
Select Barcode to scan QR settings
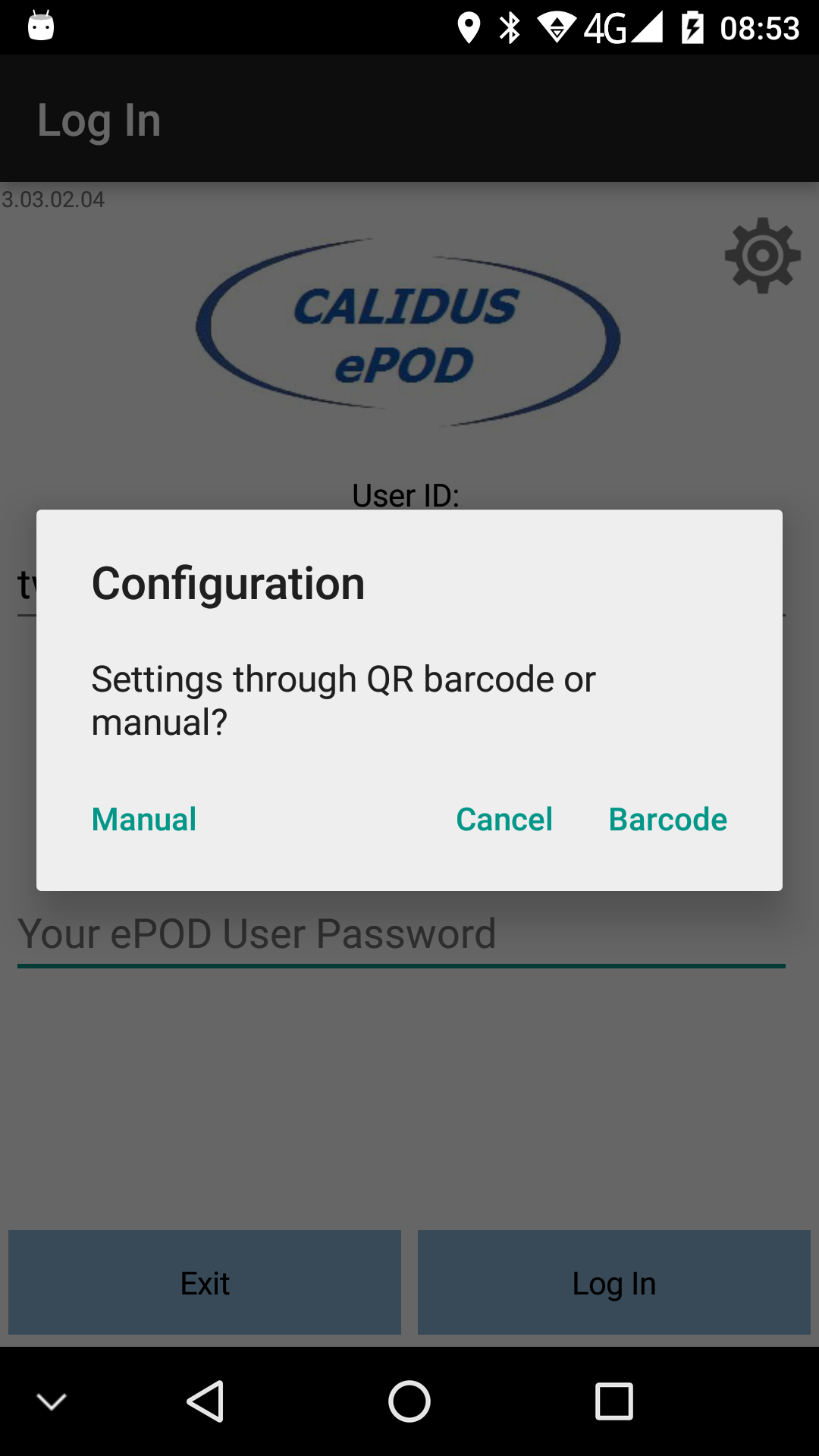(668, 819)
